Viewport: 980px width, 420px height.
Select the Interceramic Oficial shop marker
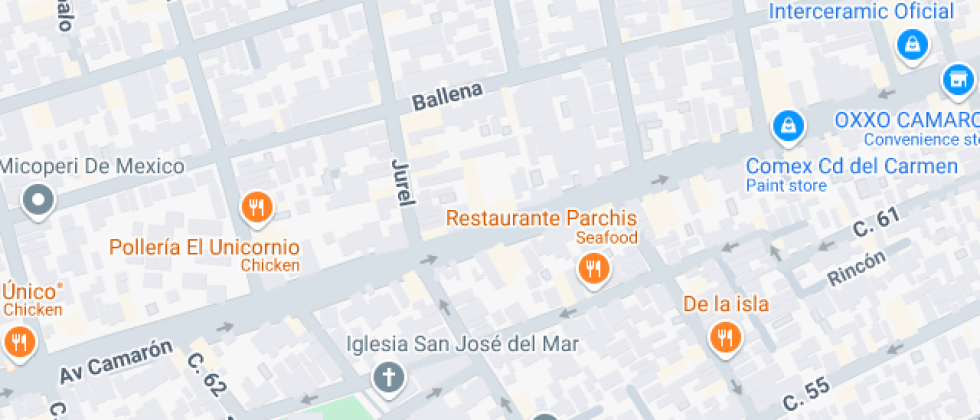click(912, 44)
